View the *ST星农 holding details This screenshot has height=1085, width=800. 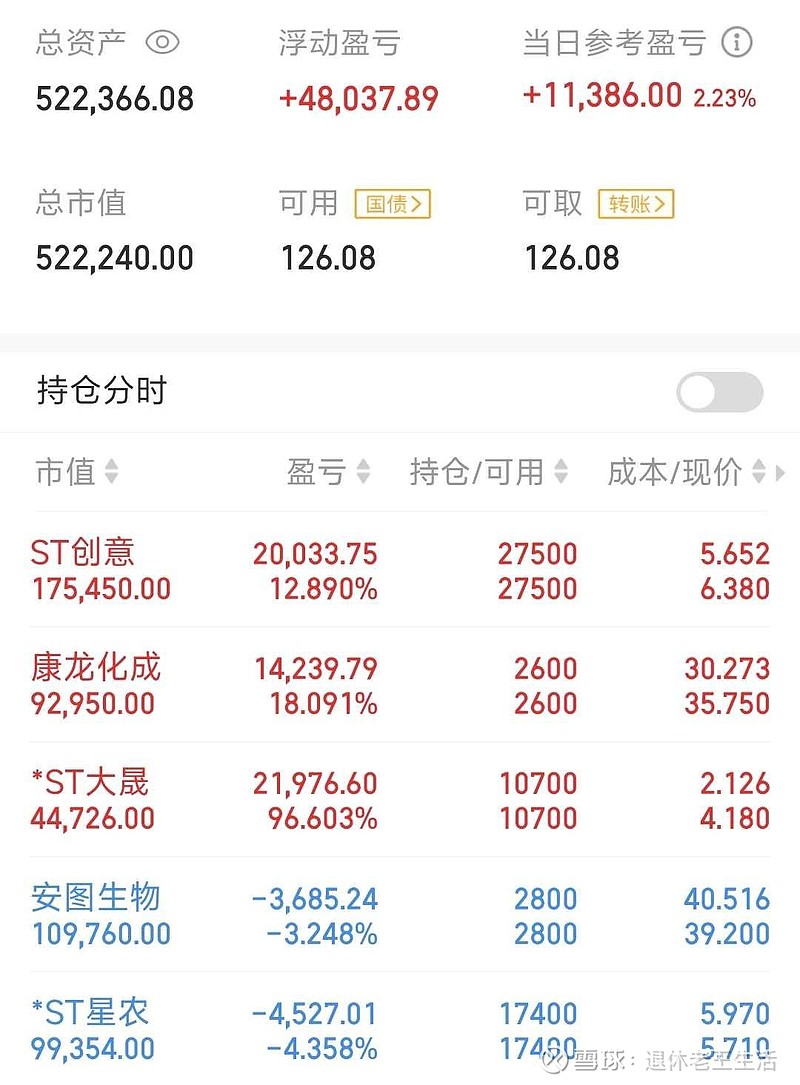[400, 1030]
